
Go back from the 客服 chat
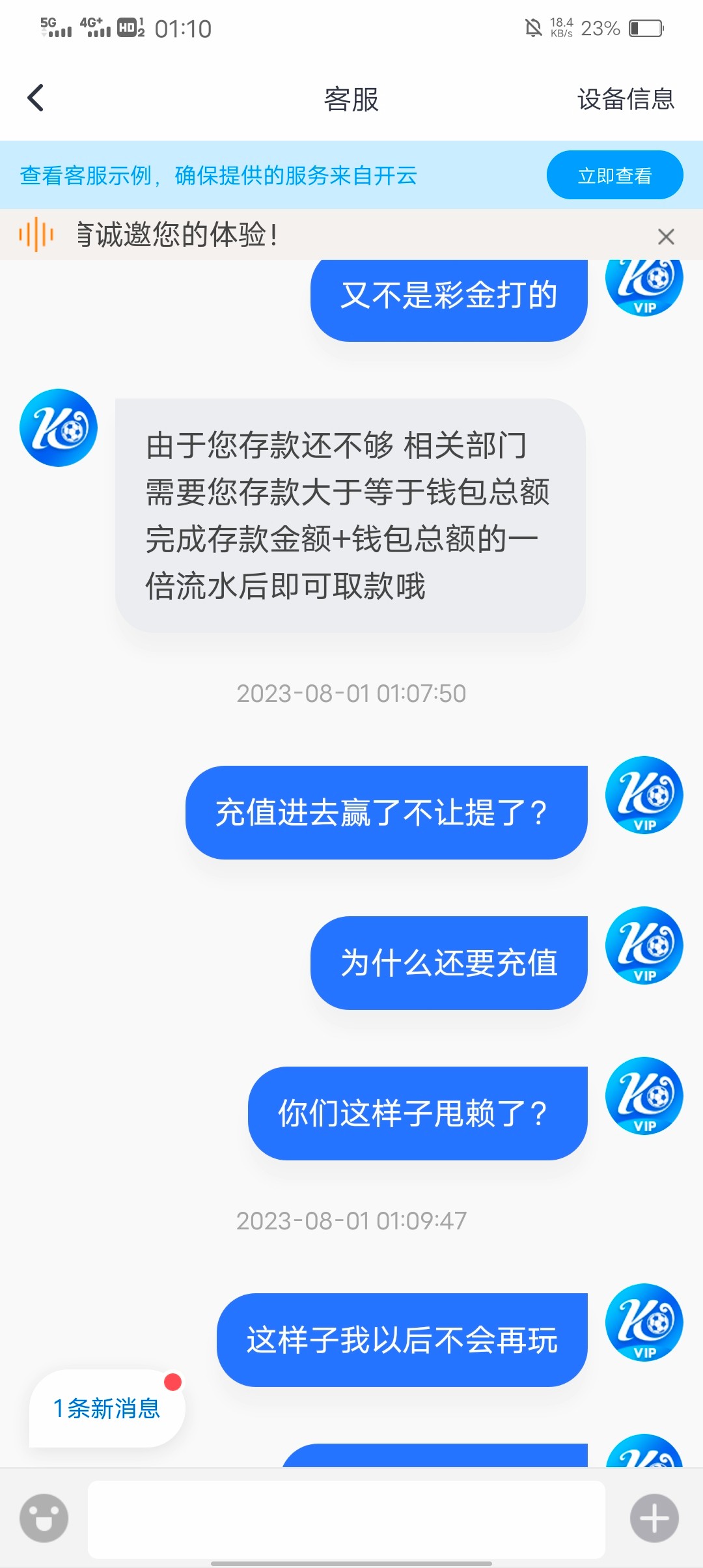(x=36, y=98)
